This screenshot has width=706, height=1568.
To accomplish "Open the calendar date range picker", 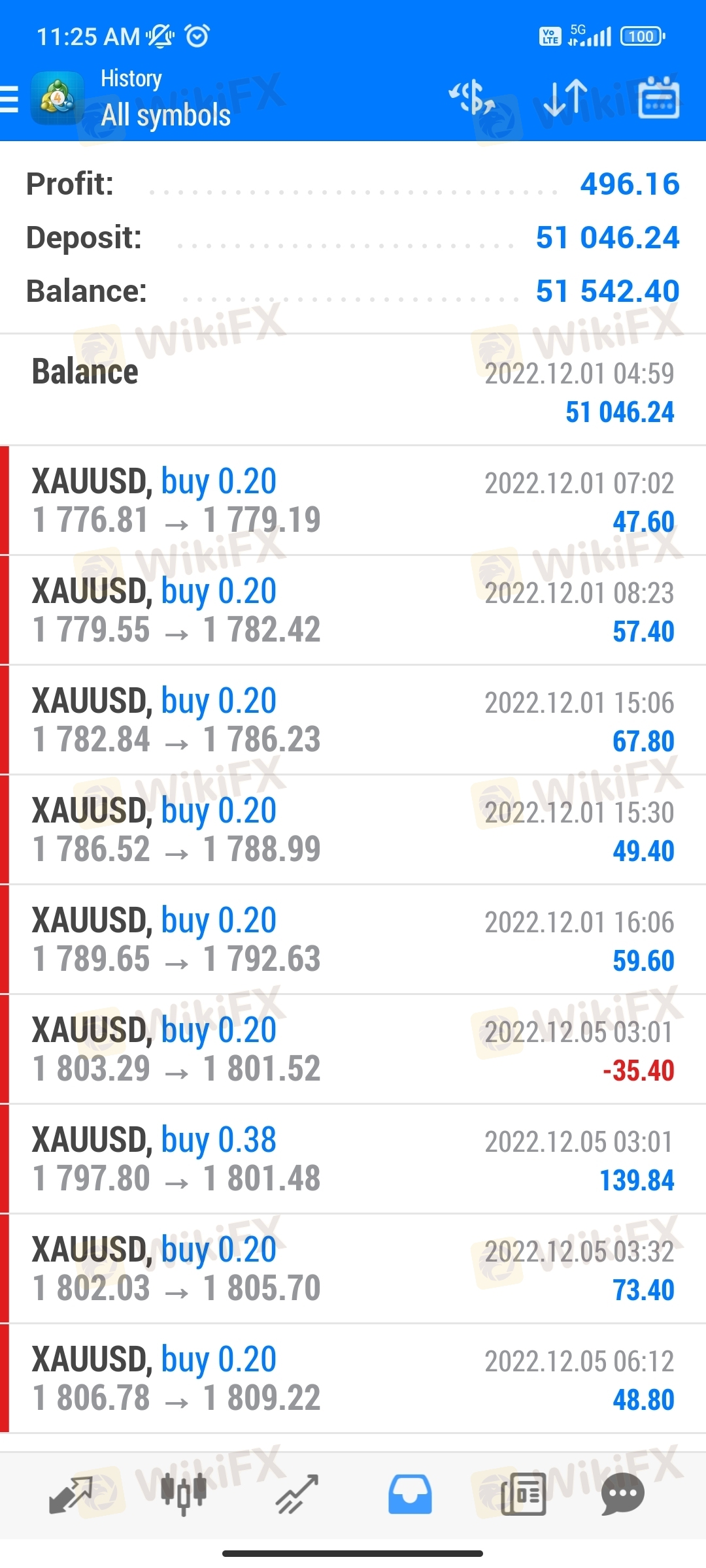I will click(x=658, y=98).
